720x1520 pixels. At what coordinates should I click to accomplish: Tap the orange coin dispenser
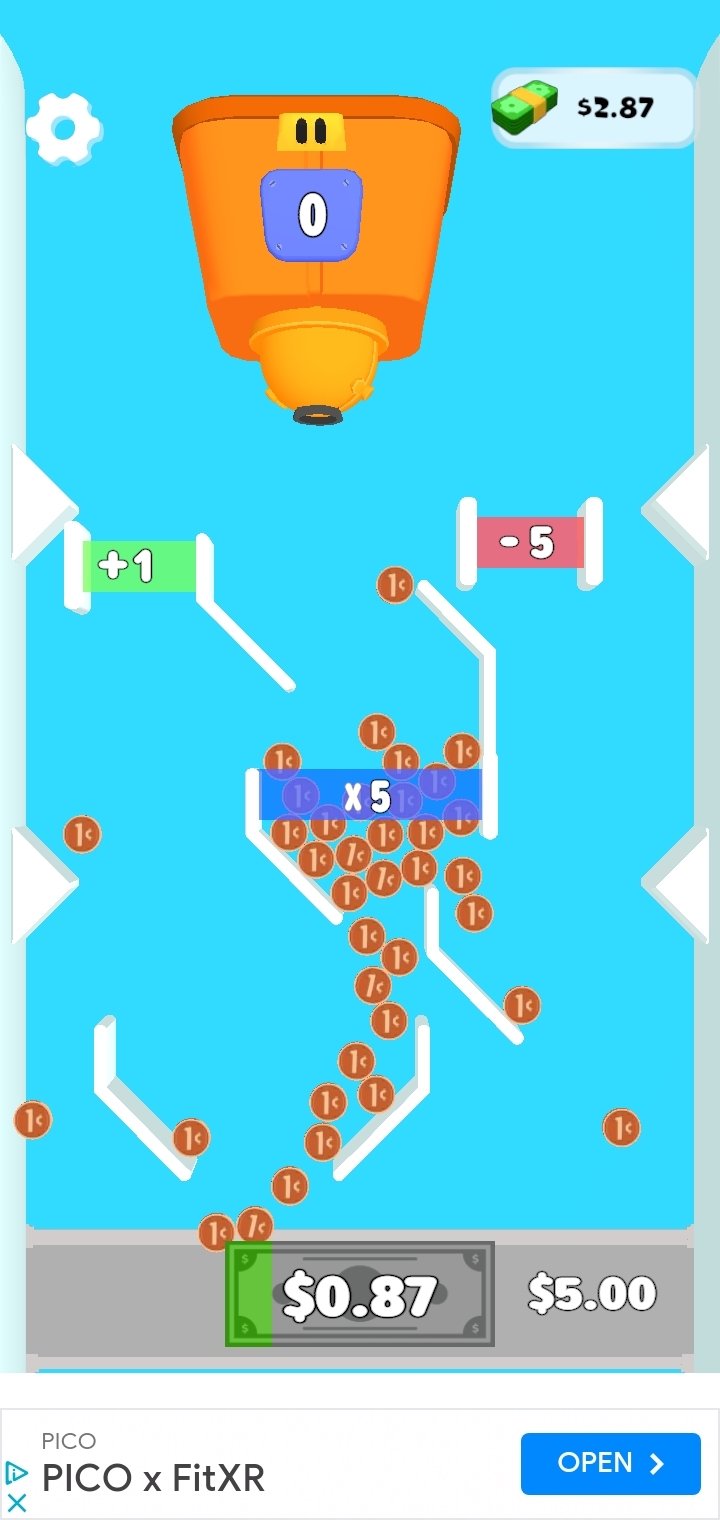click(x=316, y=257)
